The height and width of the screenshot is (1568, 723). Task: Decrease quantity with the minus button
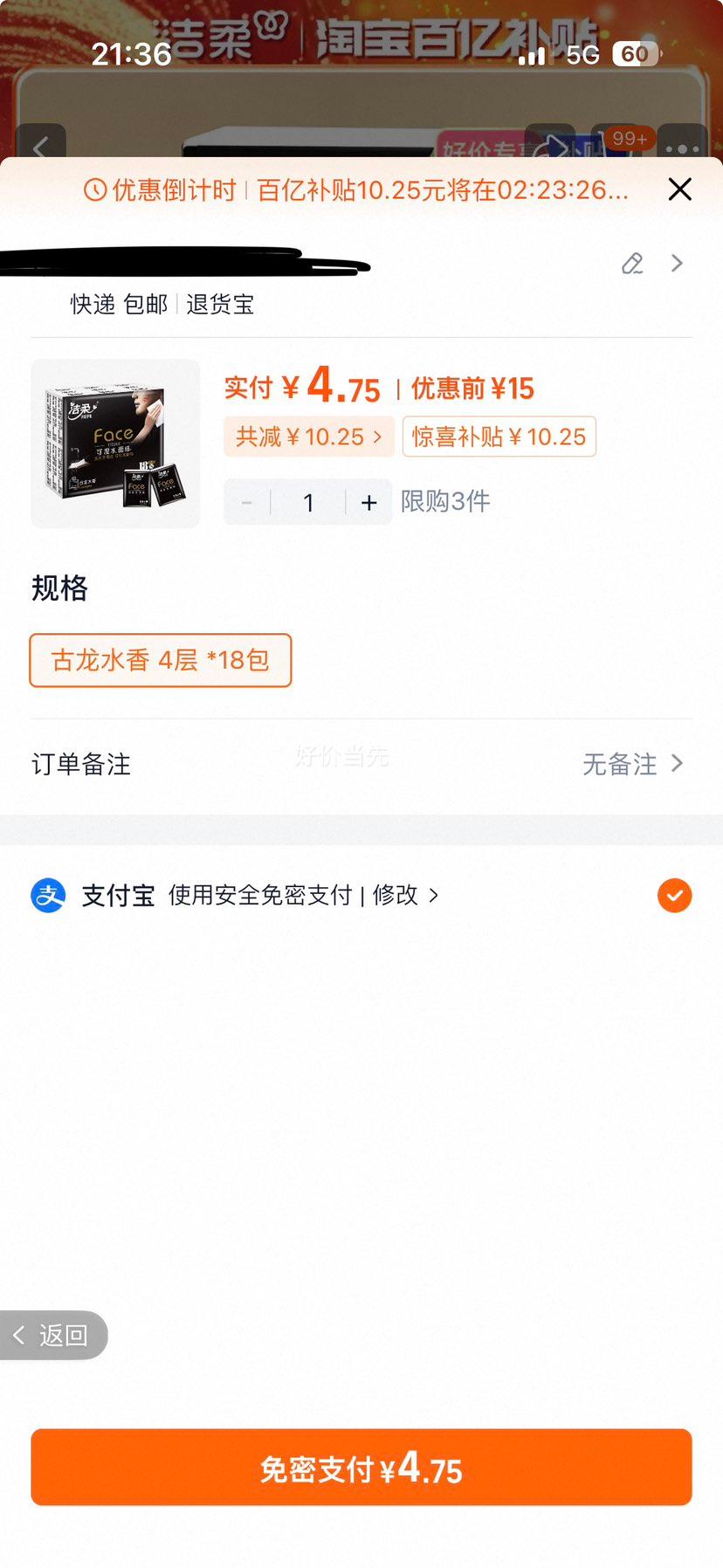coord(247,503)
